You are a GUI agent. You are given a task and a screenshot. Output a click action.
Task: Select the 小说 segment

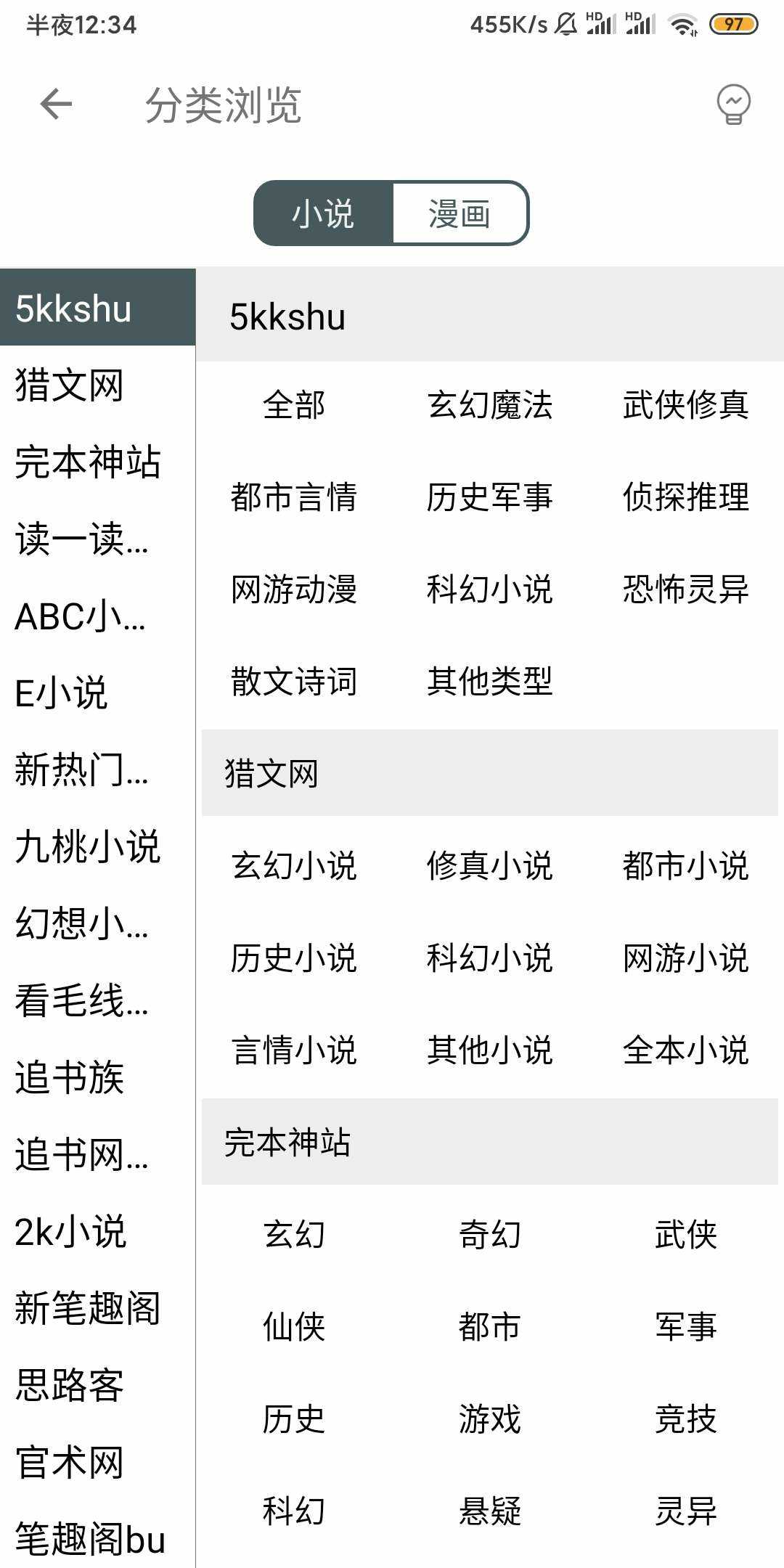(x=323, y=213)
